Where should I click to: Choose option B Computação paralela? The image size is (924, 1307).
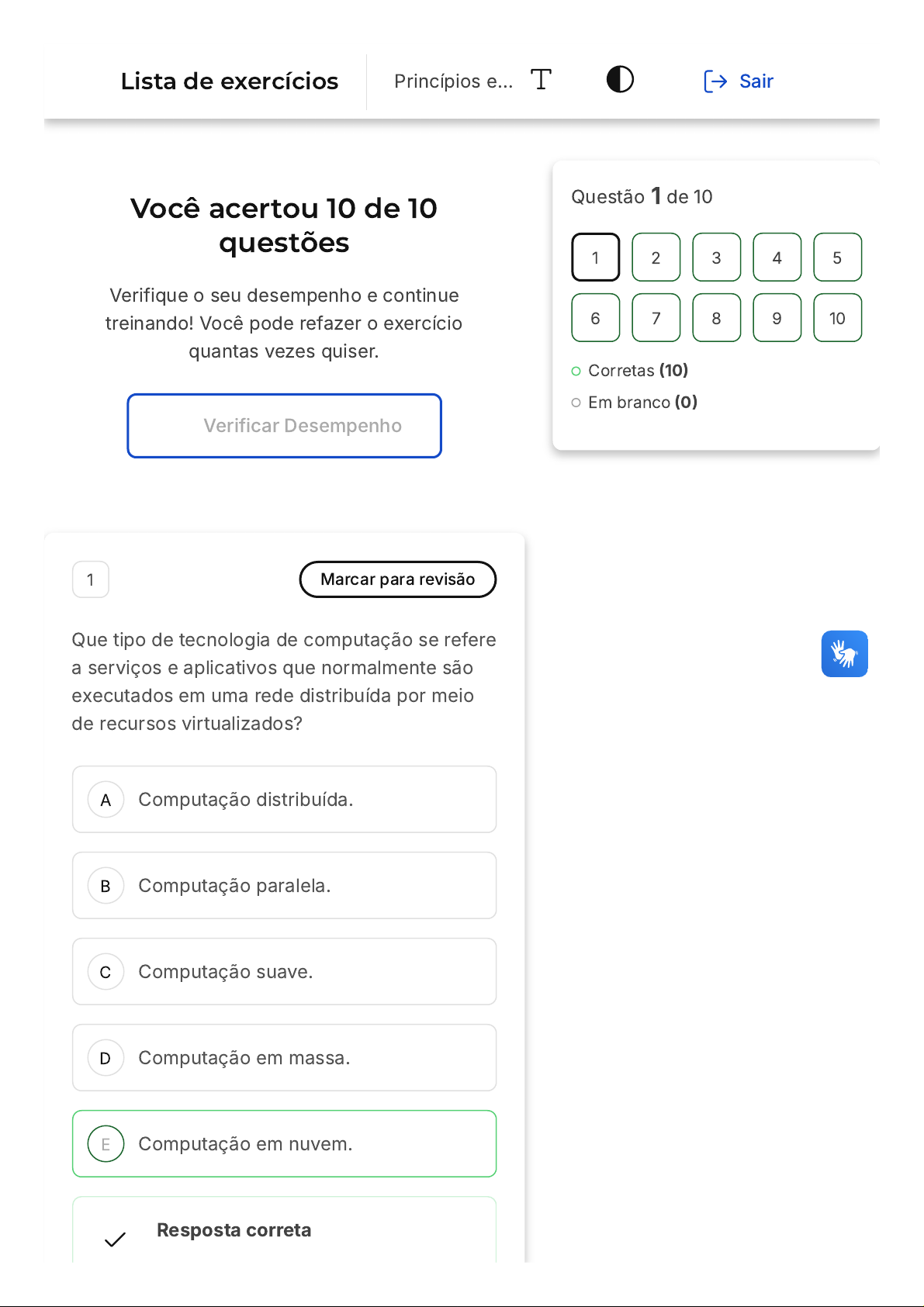tap(285, 886)
